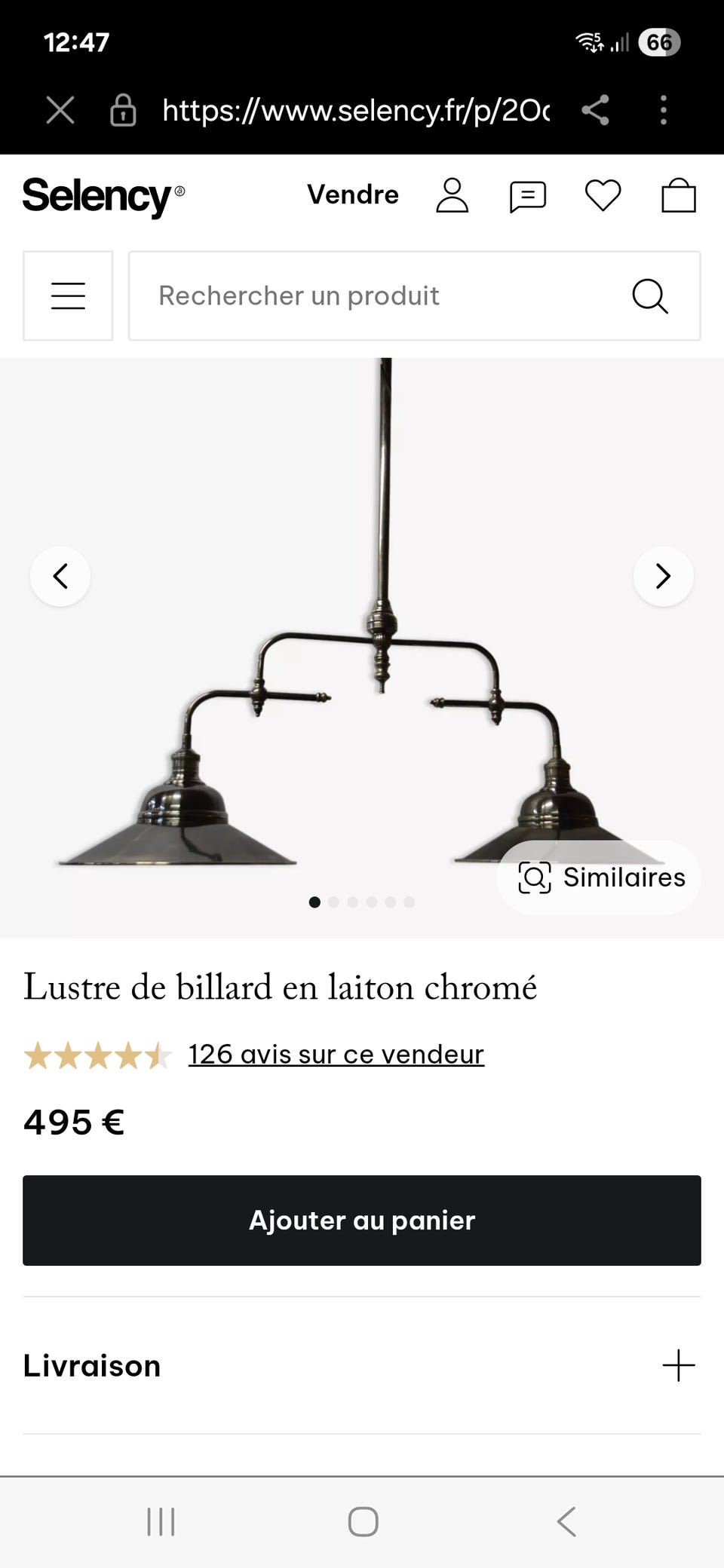Read the 126 avis sur ce vendeur
This screenshot has width=724, height=1568.
pyautogui.click(x=336, y=1055)
